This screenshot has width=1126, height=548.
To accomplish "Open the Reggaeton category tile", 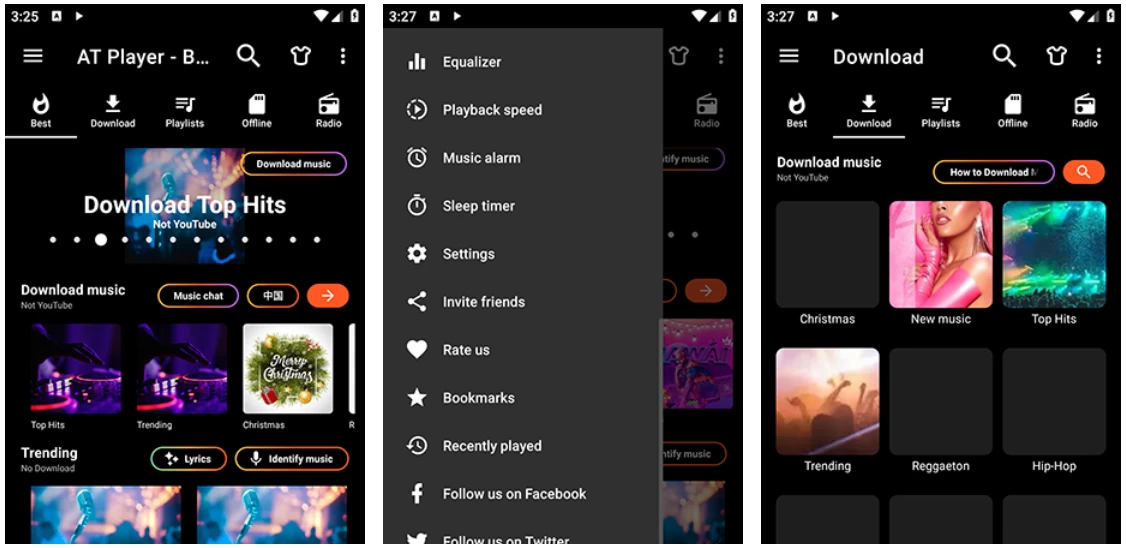I will coord(941,402).
